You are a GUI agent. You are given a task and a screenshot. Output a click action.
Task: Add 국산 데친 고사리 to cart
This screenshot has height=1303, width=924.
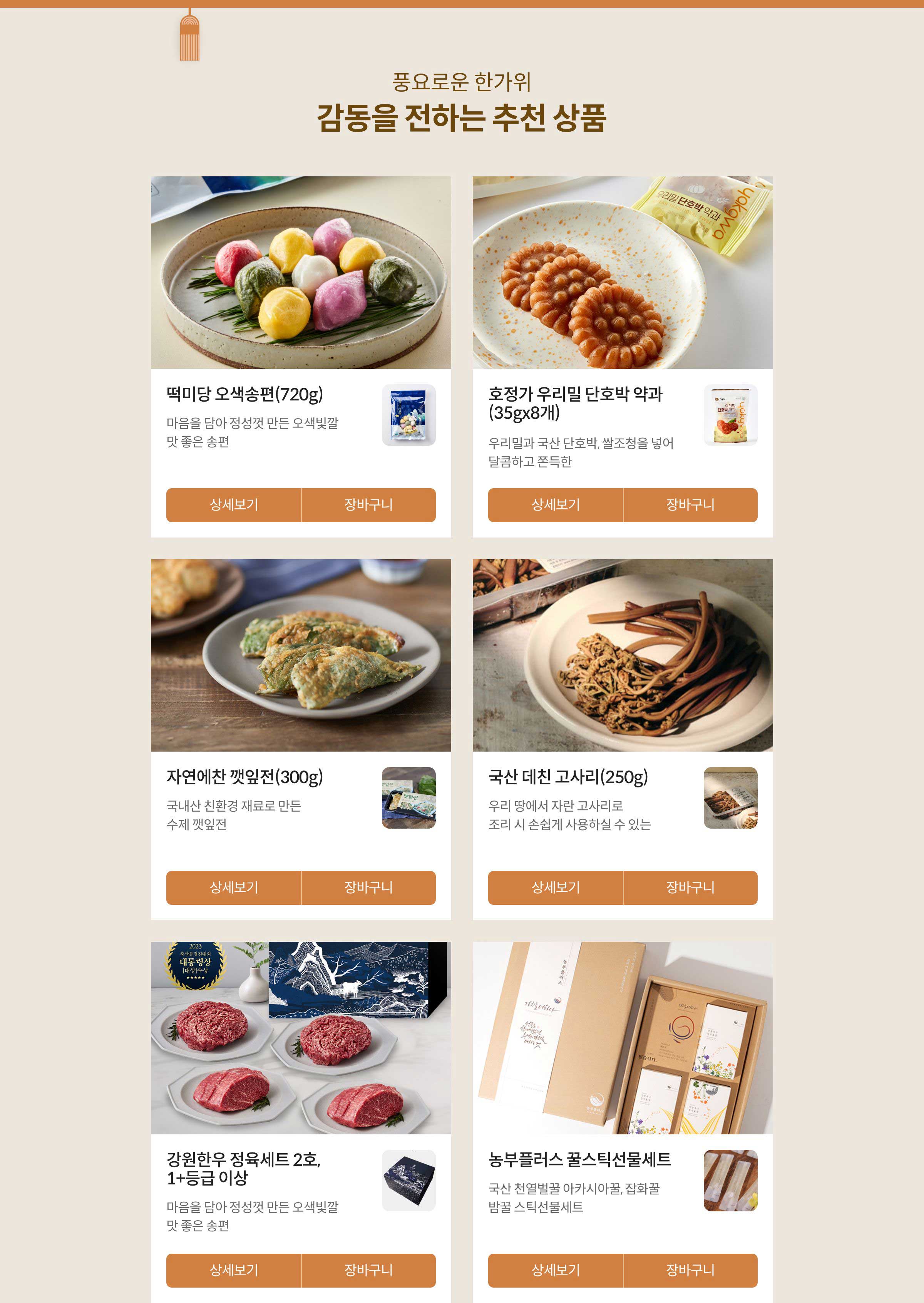(x=690, y=887)
